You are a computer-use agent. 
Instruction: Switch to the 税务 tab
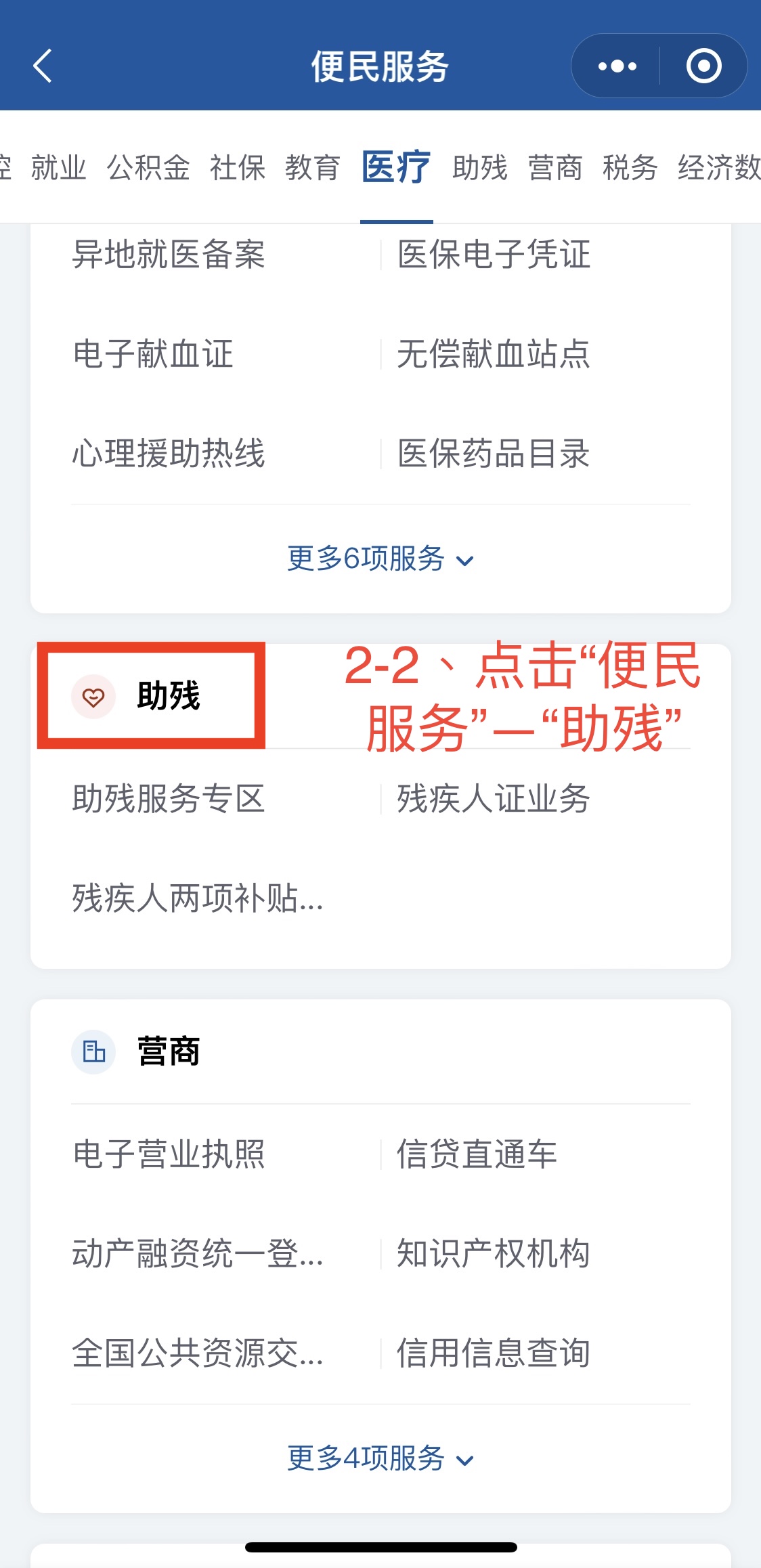[x=630, y=167]
